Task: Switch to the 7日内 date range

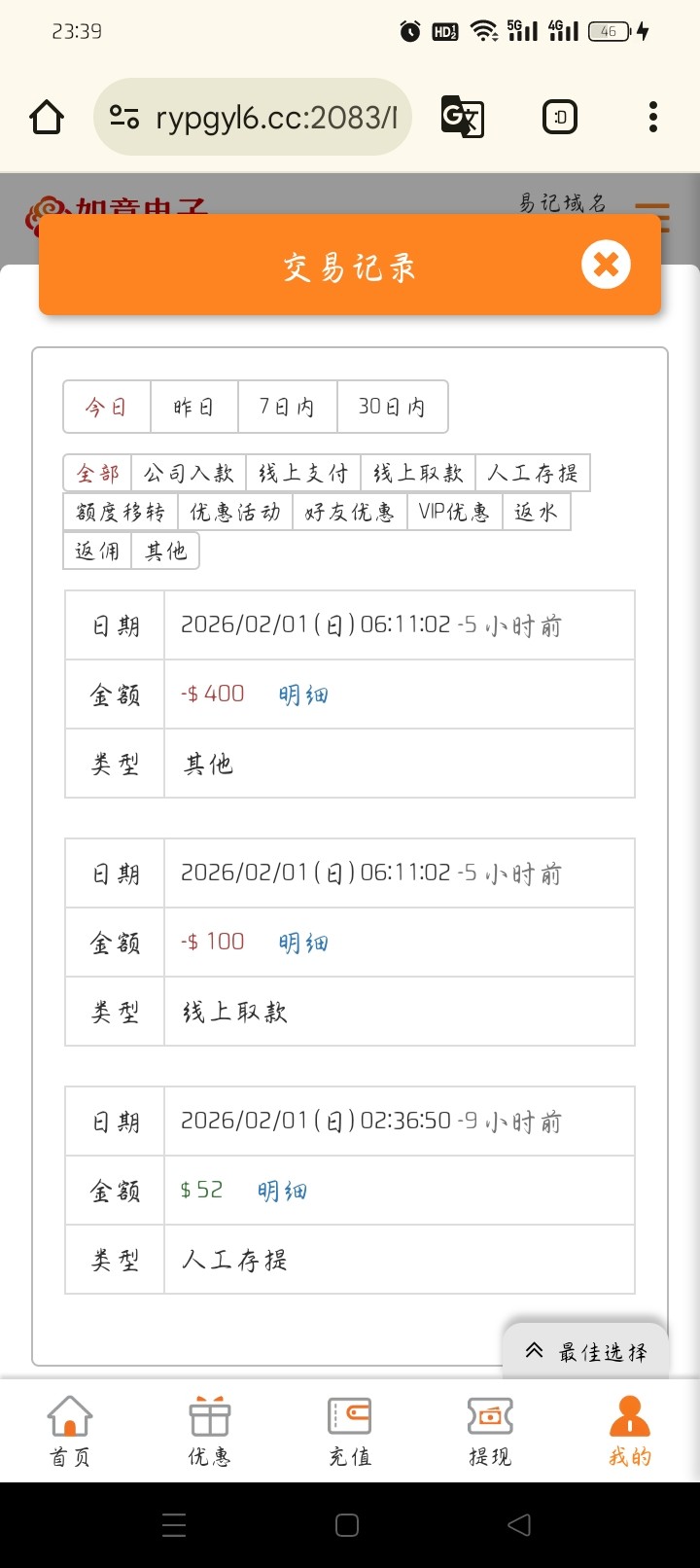Action: point(287,407)
